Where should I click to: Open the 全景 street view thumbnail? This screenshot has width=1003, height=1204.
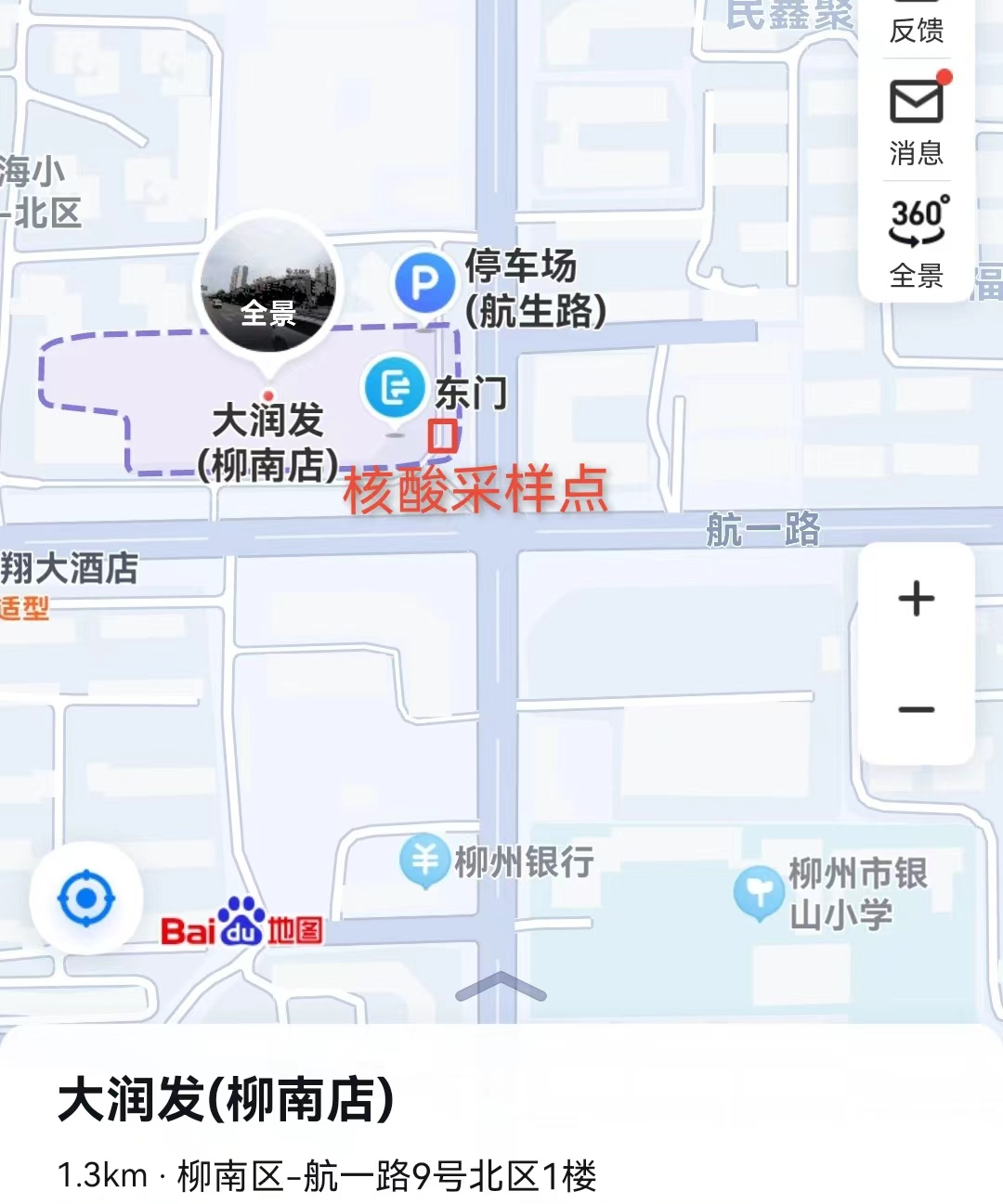coord(268,284)
